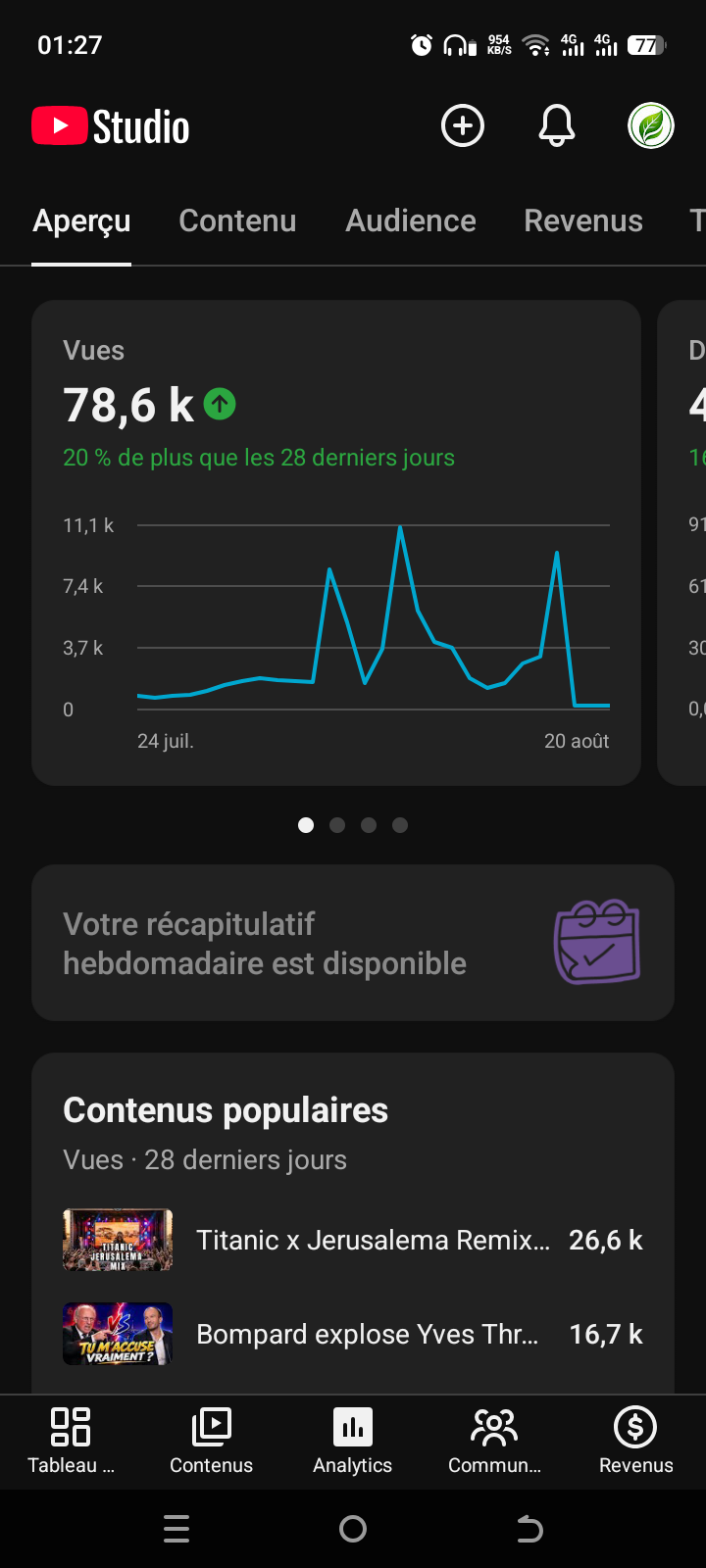This screenshot has width=706, height=1568.
Task: Switch to the Audience tab
Action: click(411, 221)
